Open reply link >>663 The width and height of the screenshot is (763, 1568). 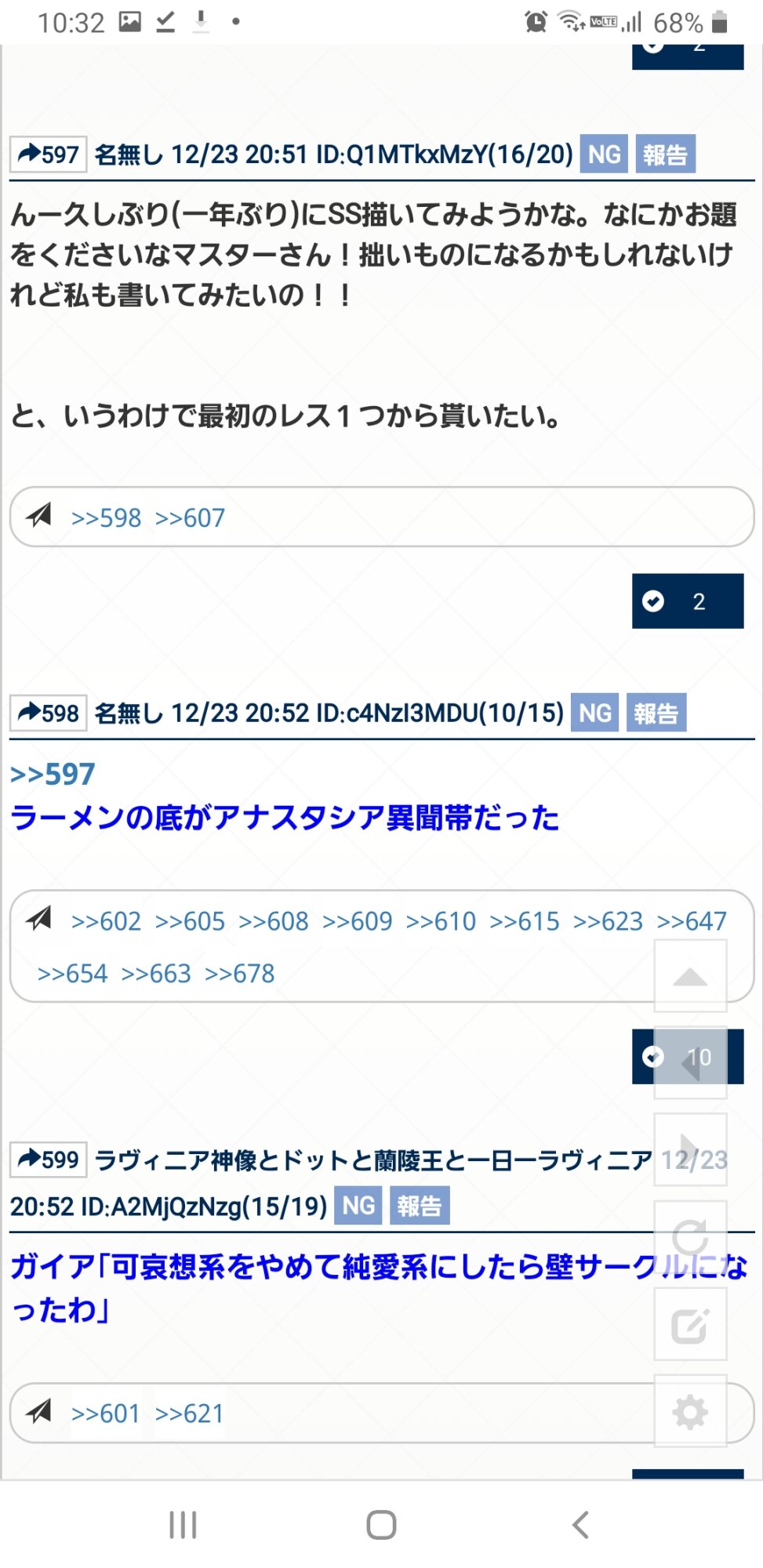coord(156,974)
